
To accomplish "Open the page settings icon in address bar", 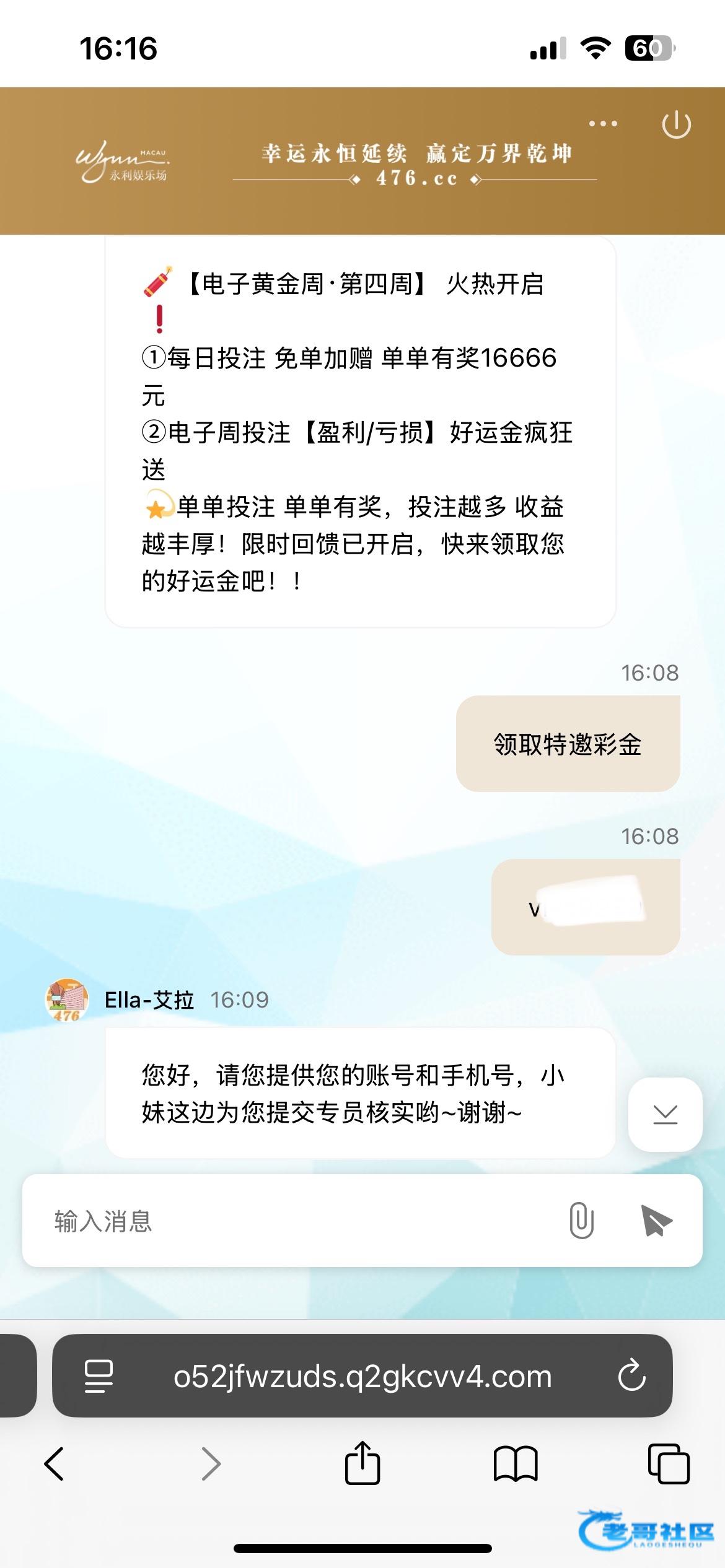I will pos(99,1377).
